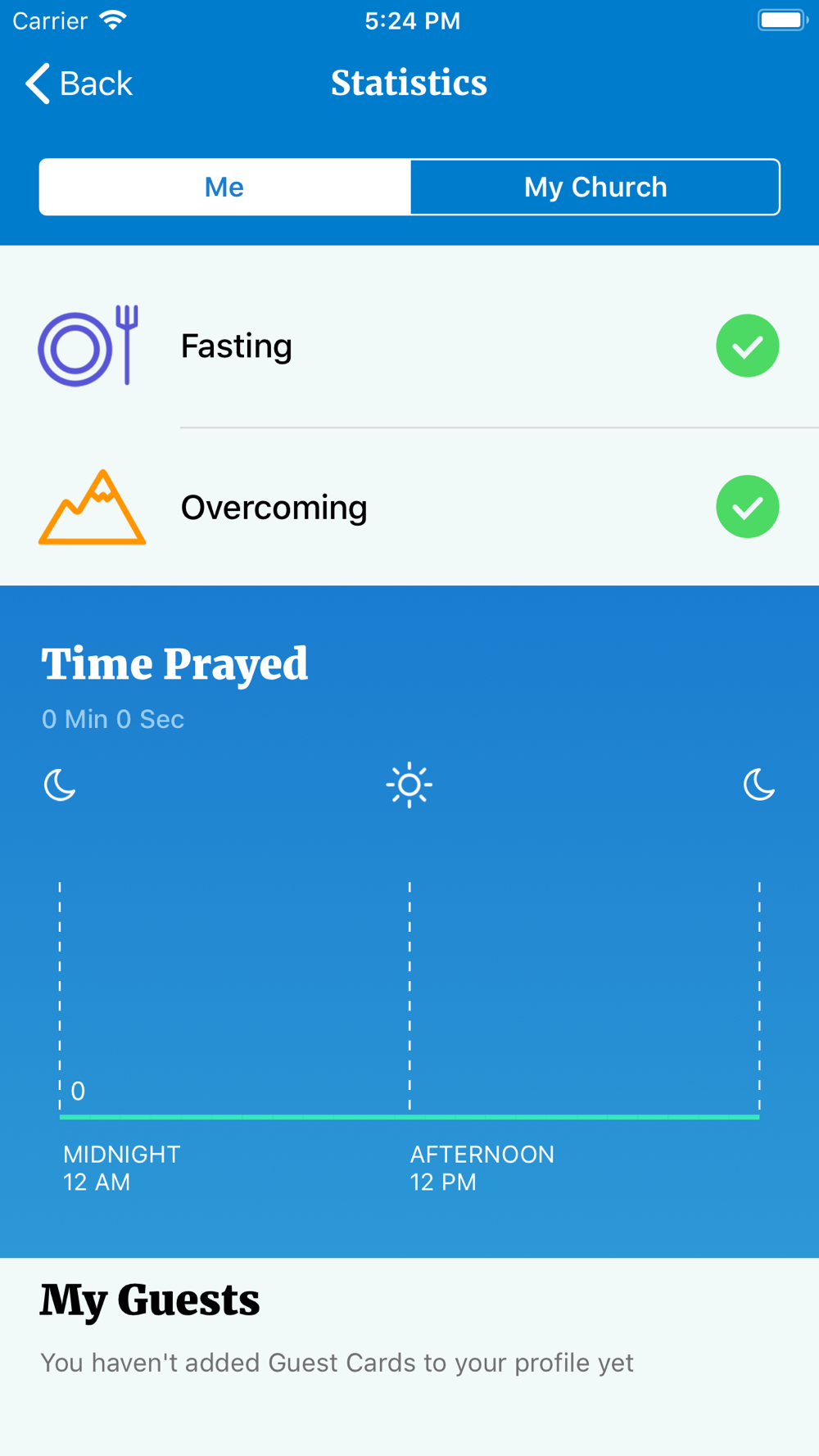
Task: Toggle the Overcoming green checkmark
Action: (748, 507)
